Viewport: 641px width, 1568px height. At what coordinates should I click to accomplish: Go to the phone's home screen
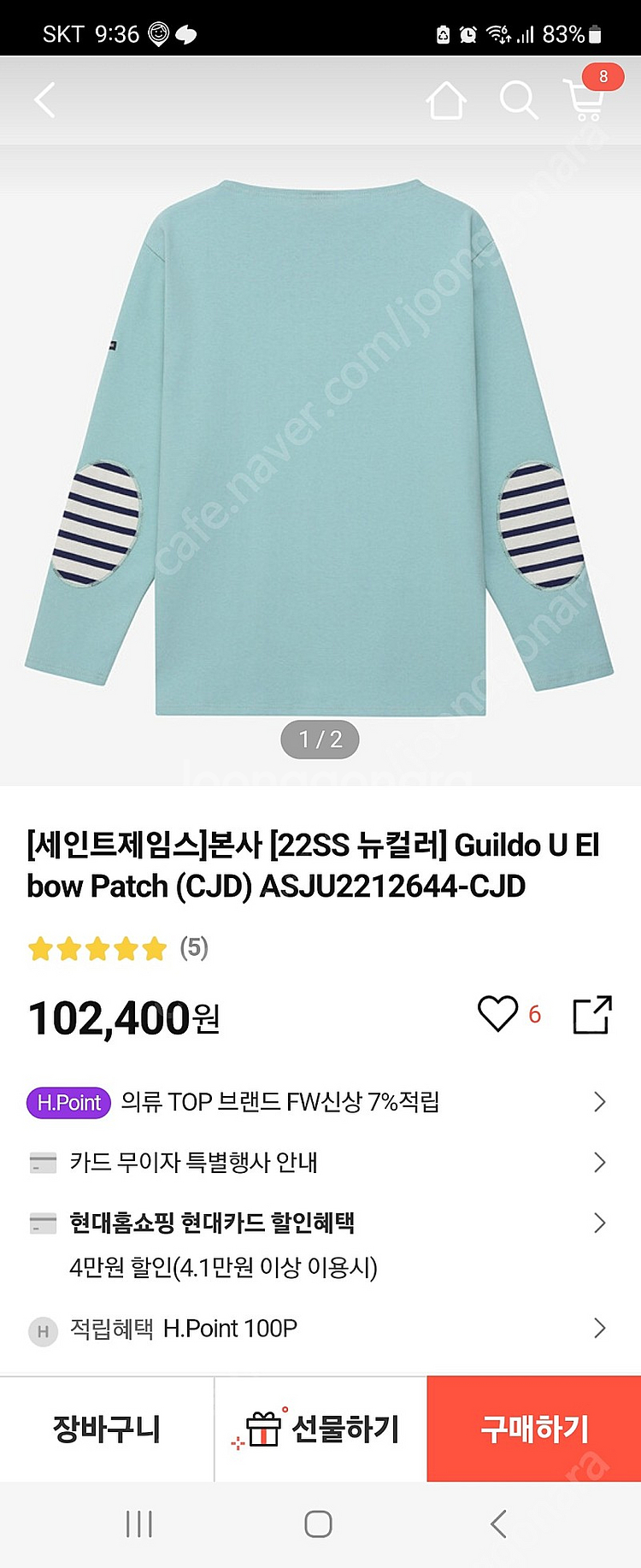click(319, 1524)
